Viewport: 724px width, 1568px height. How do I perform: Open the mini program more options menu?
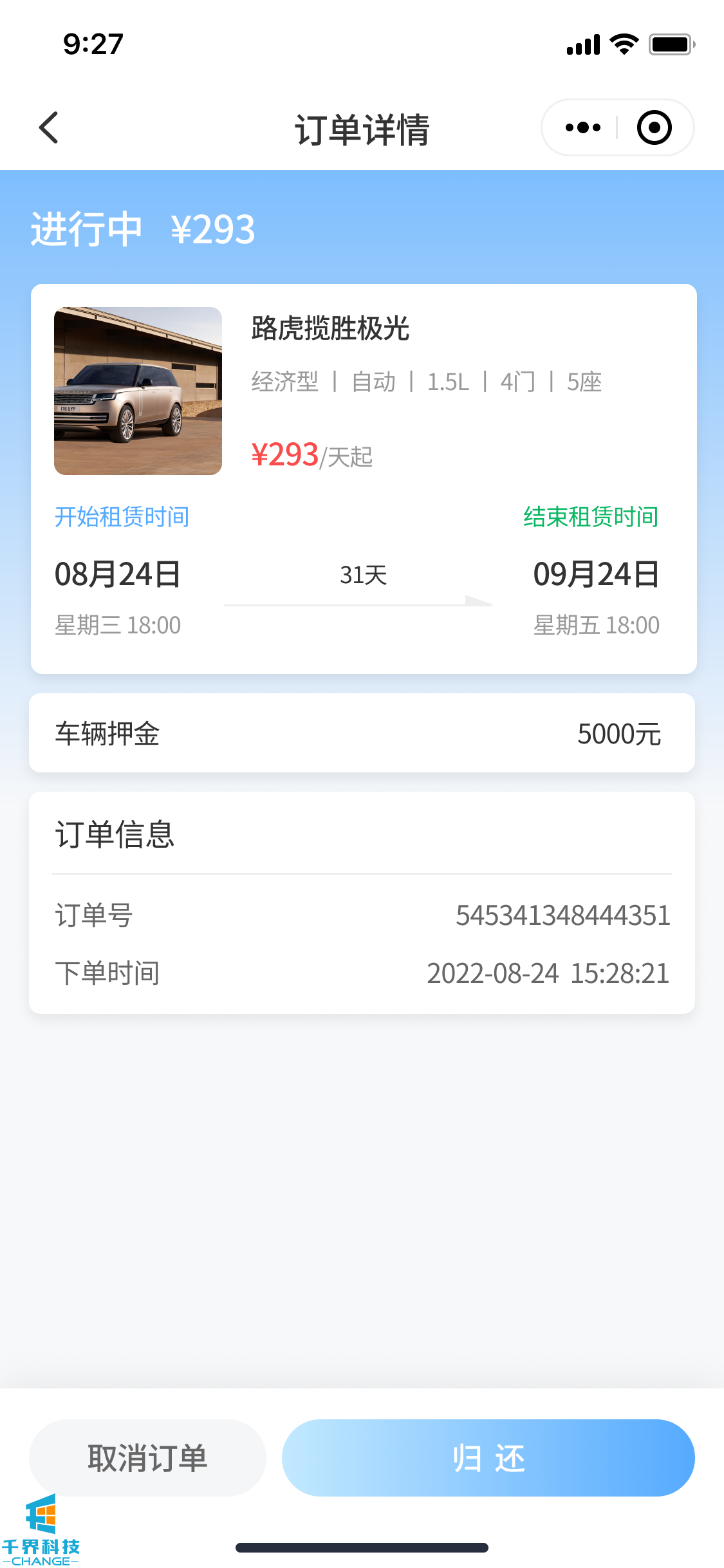click(x=582, y=127)
